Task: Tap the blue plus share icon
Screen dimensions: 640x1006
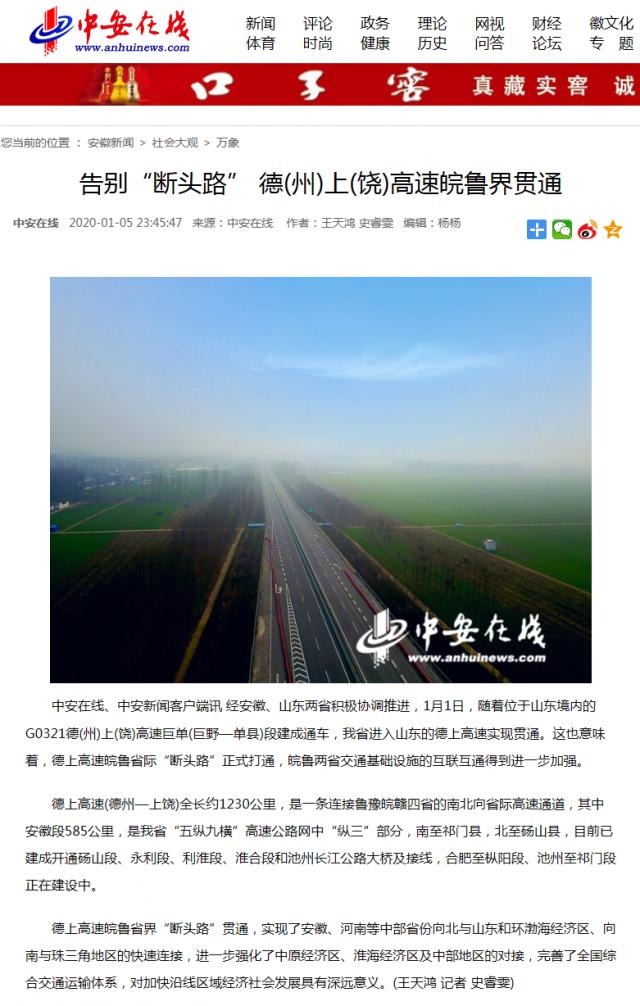Action: point(537,229)
